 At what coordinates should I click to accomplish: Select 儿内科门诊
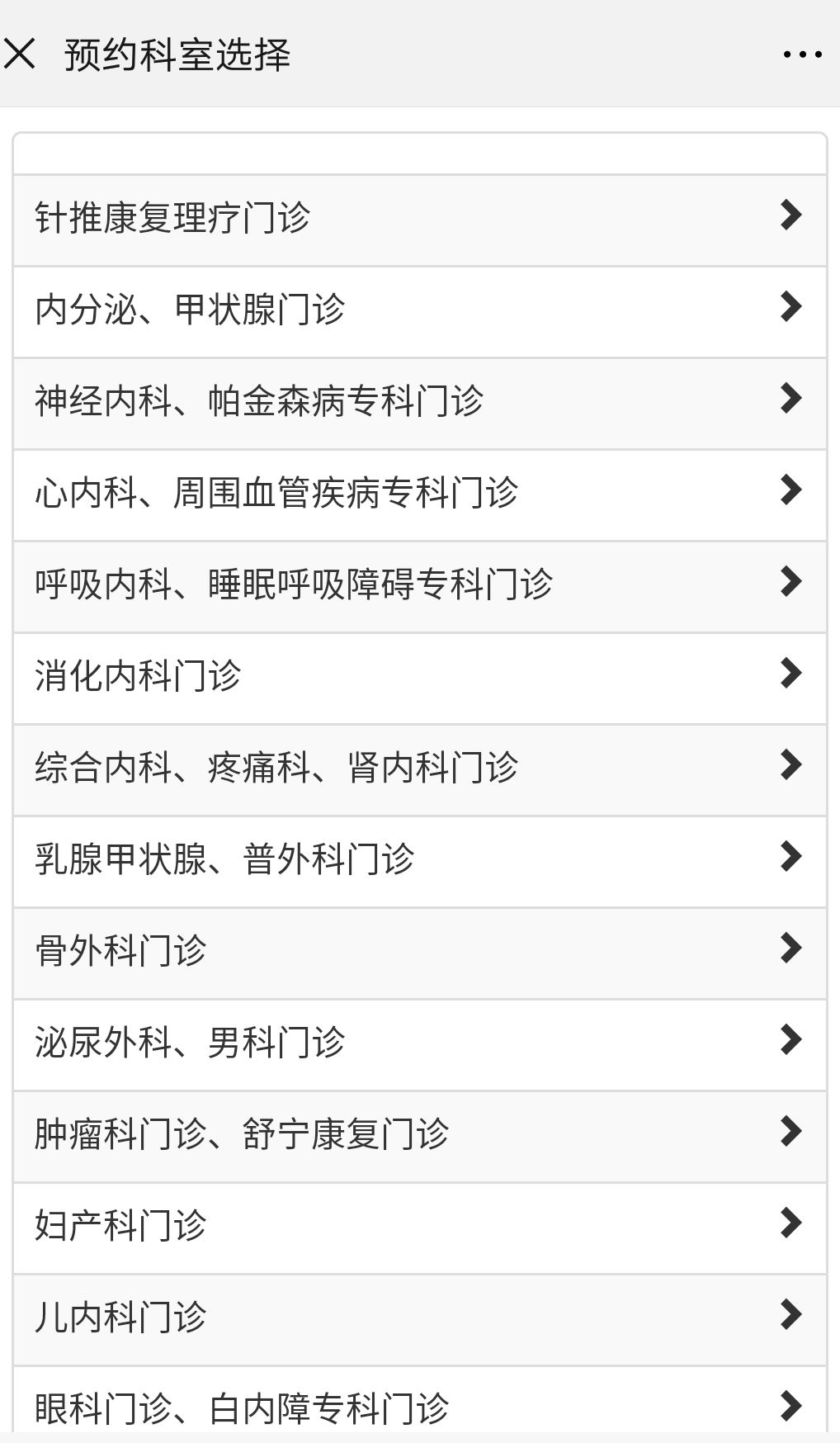(x=419, y=1319)
